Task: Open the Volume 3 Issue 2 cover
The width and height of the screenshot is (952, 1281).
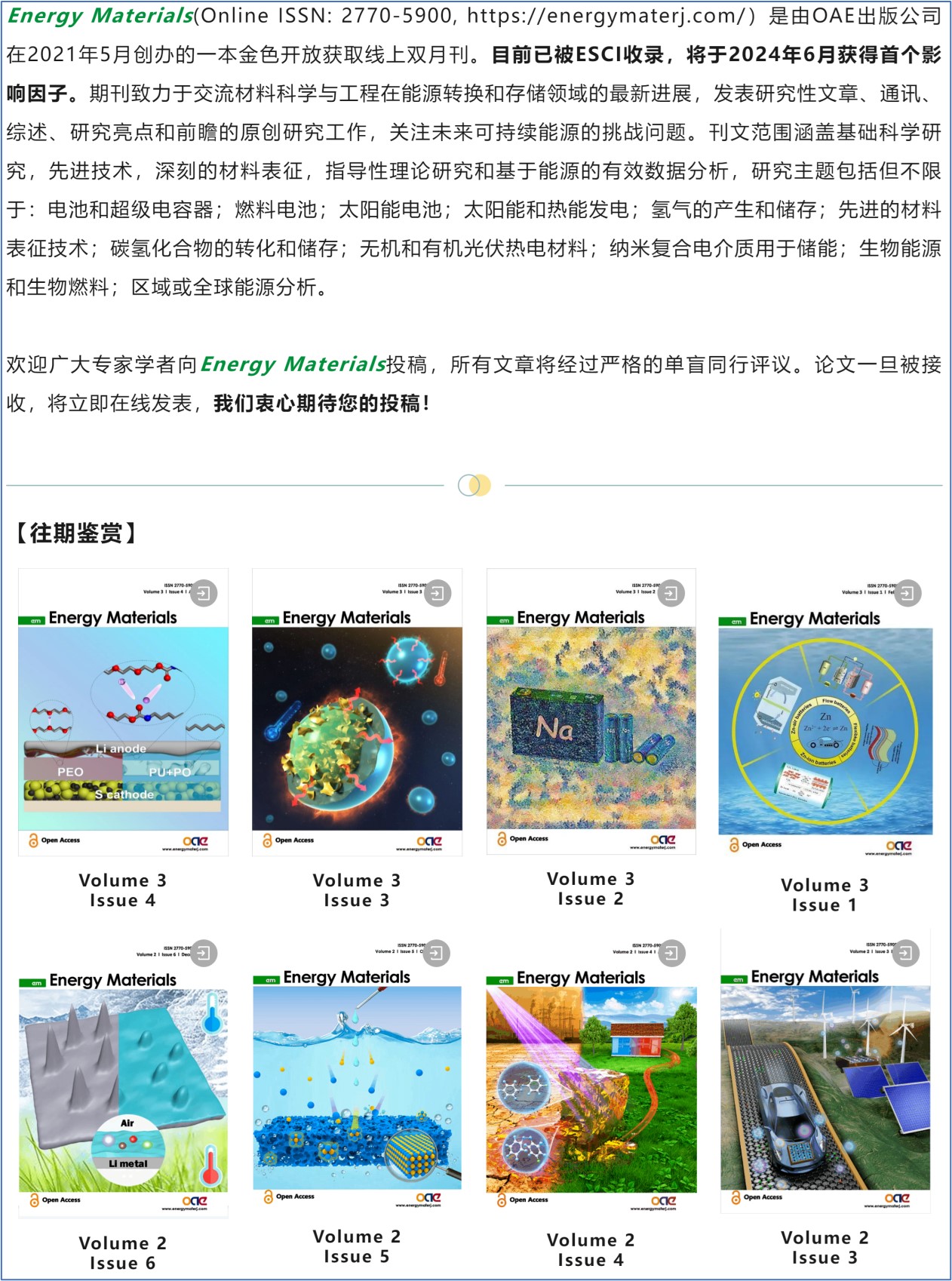Action: pyautogui.click(x=591, y=711)
